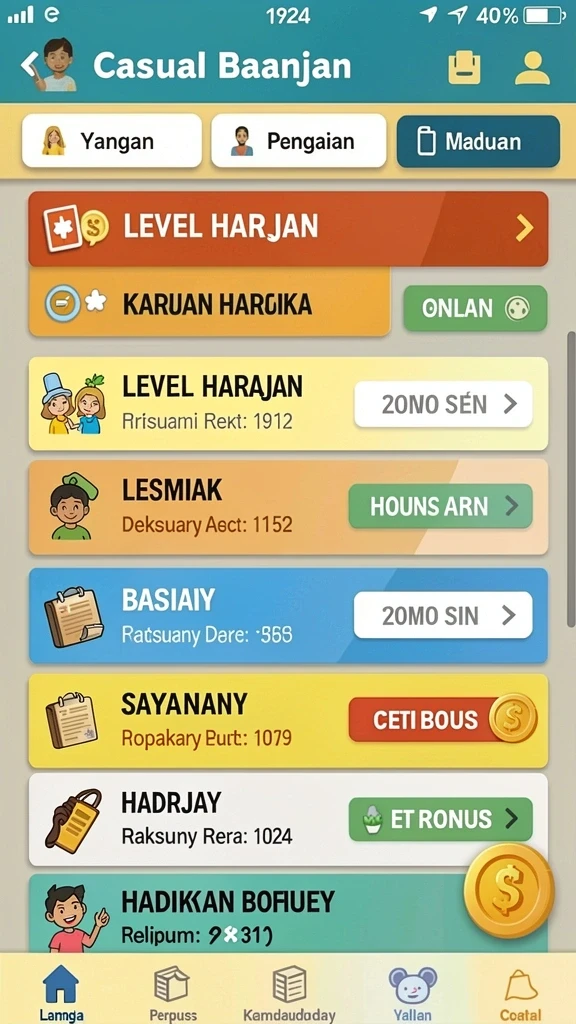Tap 20MO SIN on Basiaiy row

[x=443, y=615]
